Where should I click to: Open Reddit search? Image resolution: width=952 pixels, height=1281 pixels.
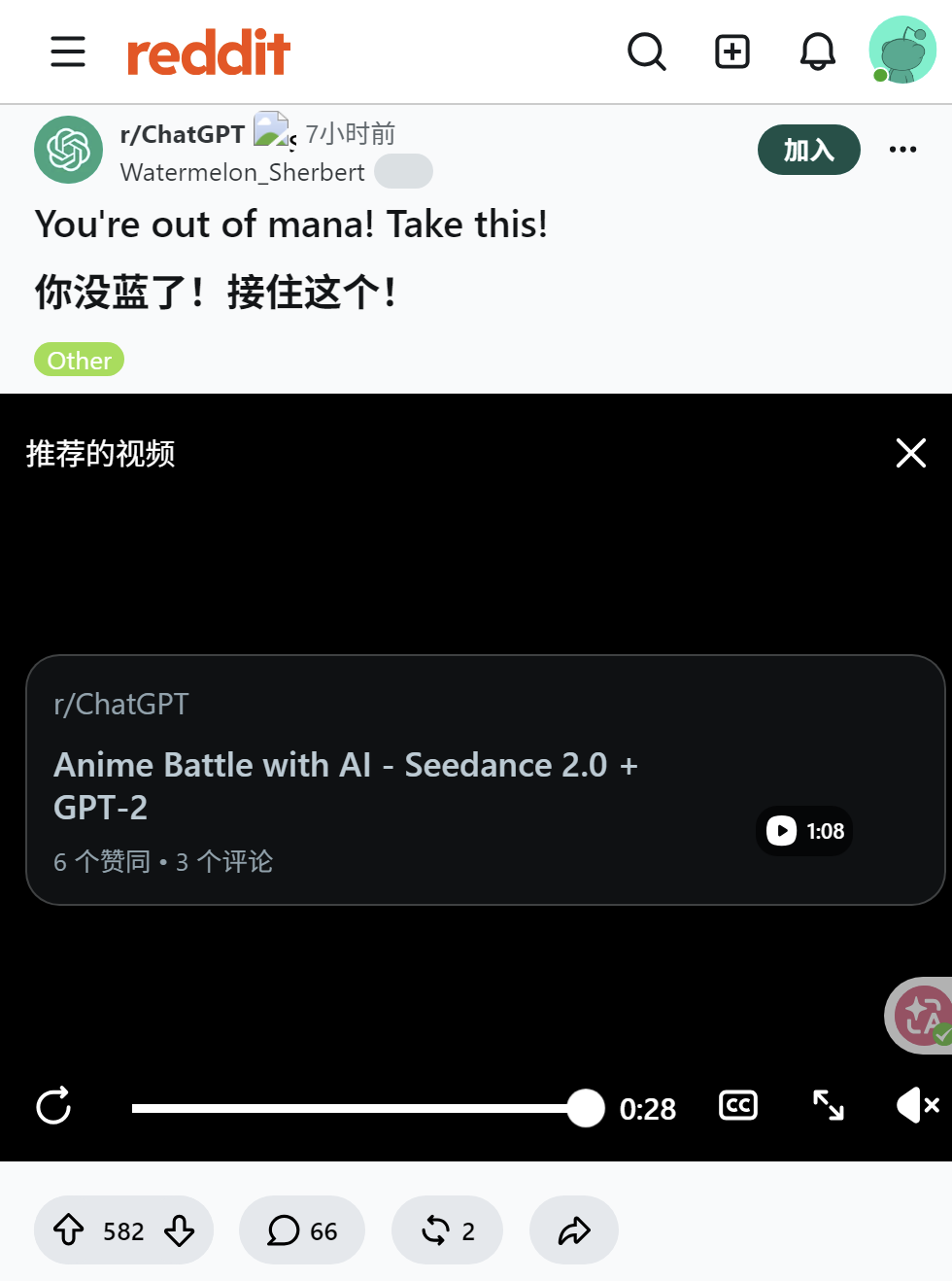[647, 52]
